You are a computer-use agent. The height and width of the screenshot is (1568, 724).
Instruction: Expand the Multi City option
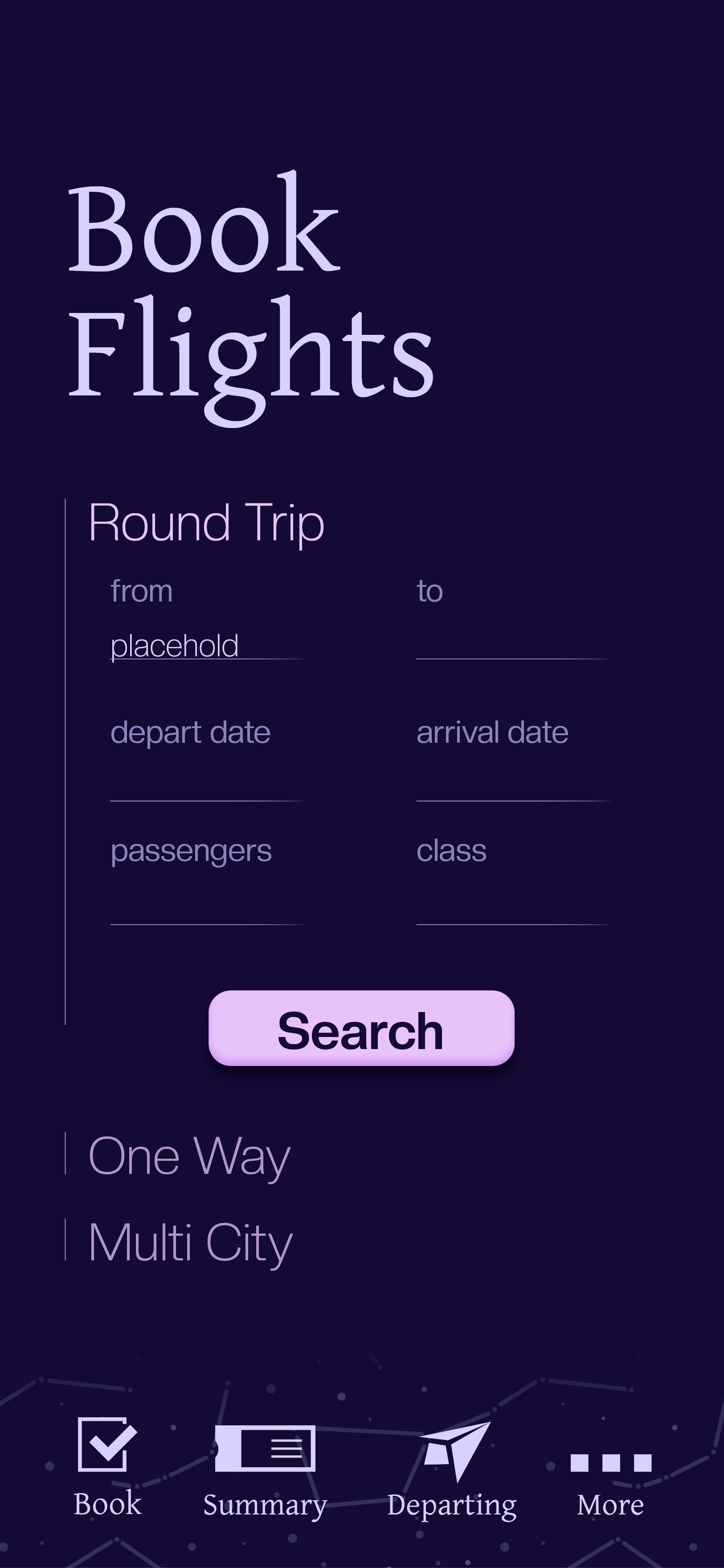point(190,1242)
